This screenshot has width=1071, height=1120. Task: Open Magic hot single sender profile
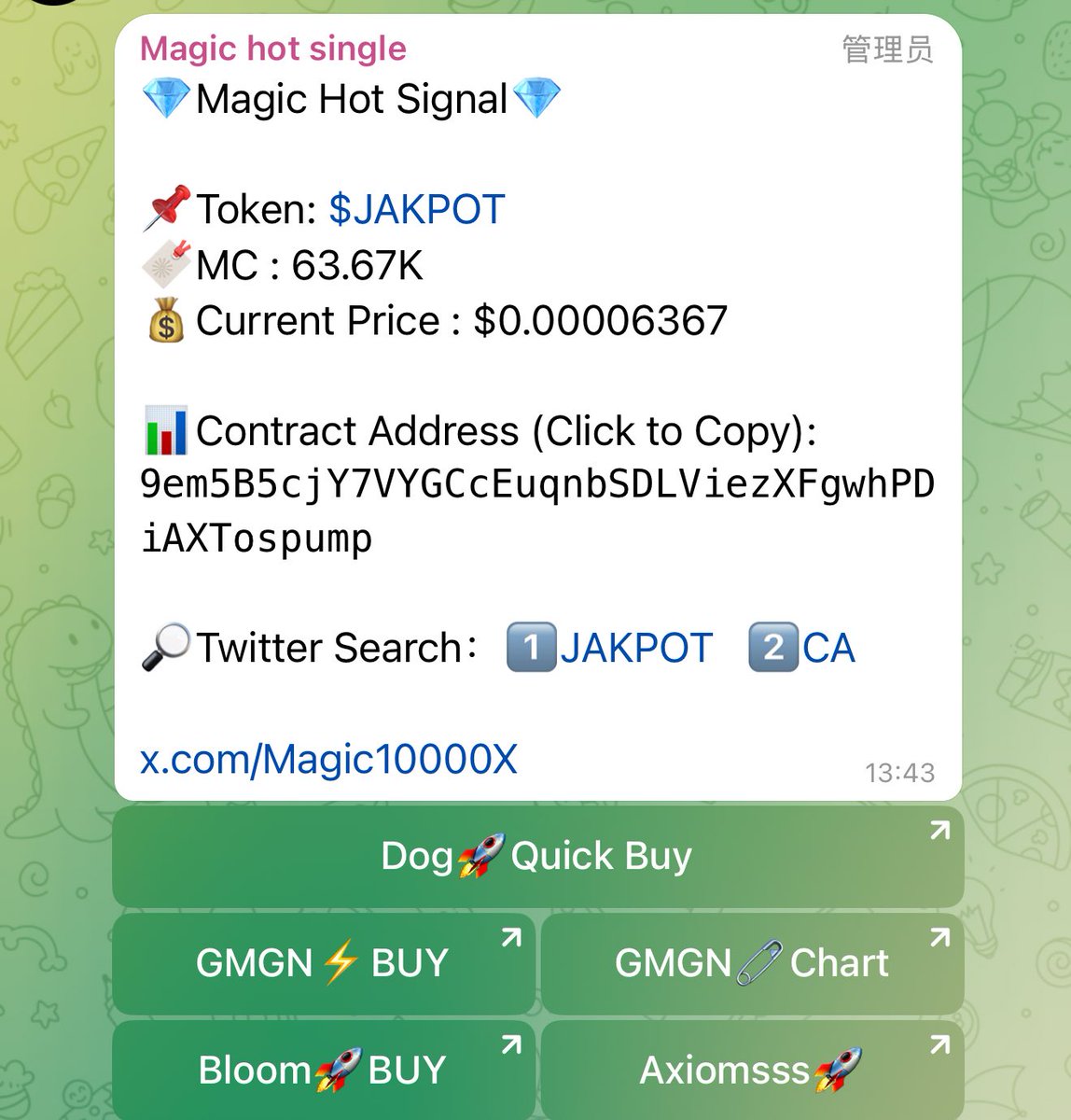point(272,49)
